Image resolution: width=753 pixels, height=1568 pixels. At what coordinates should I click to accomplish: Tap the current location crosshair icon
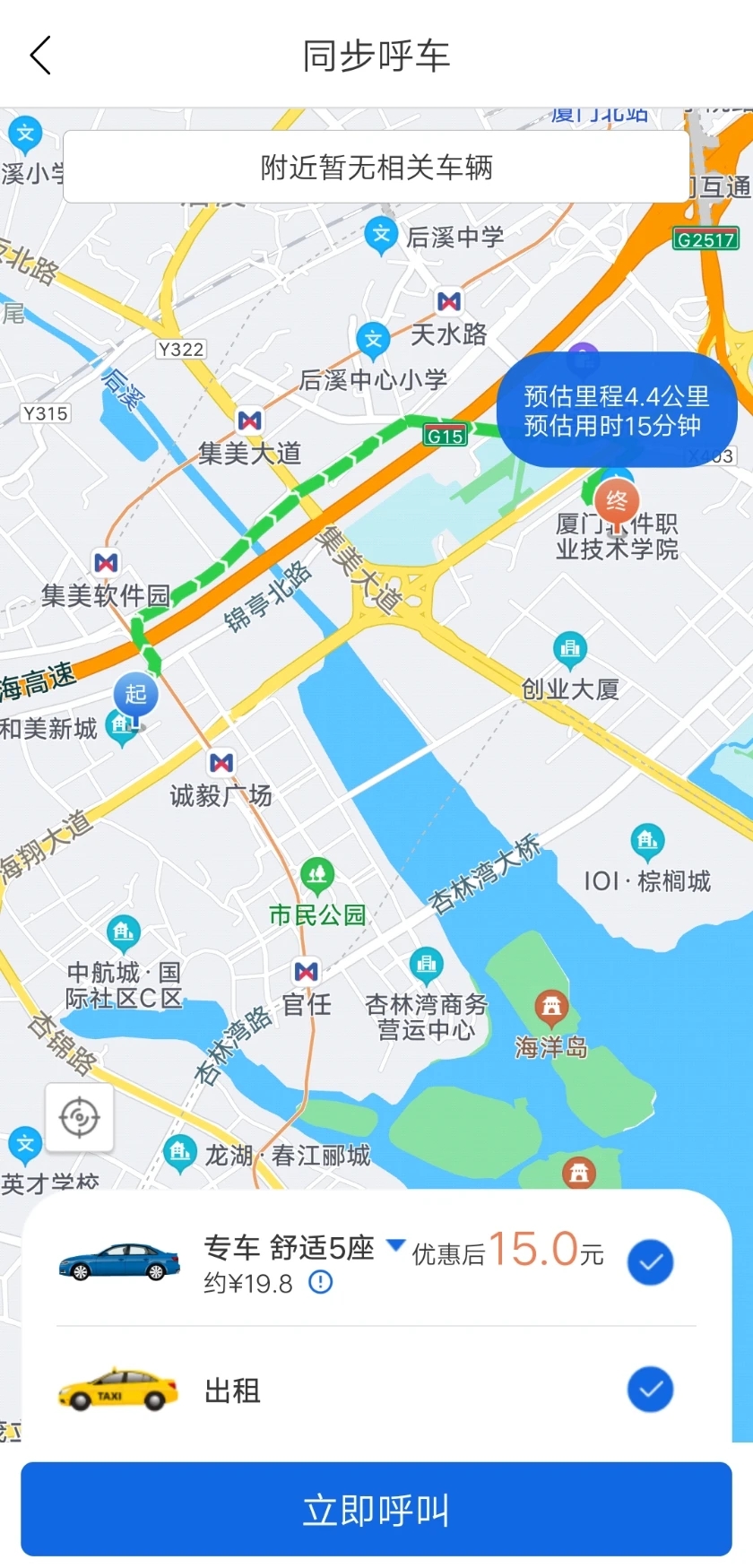(79, 1115)
